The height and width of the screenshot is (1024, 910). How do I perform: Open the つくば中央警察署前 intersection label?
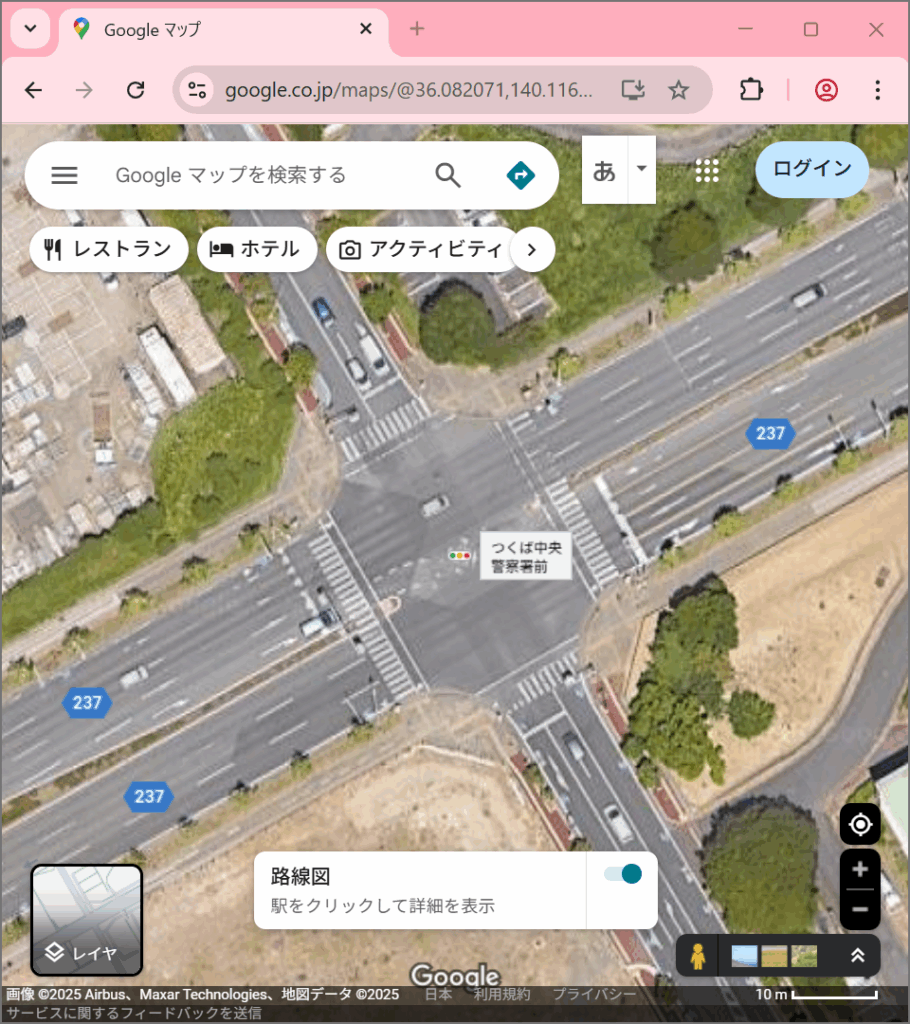point(526,556)
